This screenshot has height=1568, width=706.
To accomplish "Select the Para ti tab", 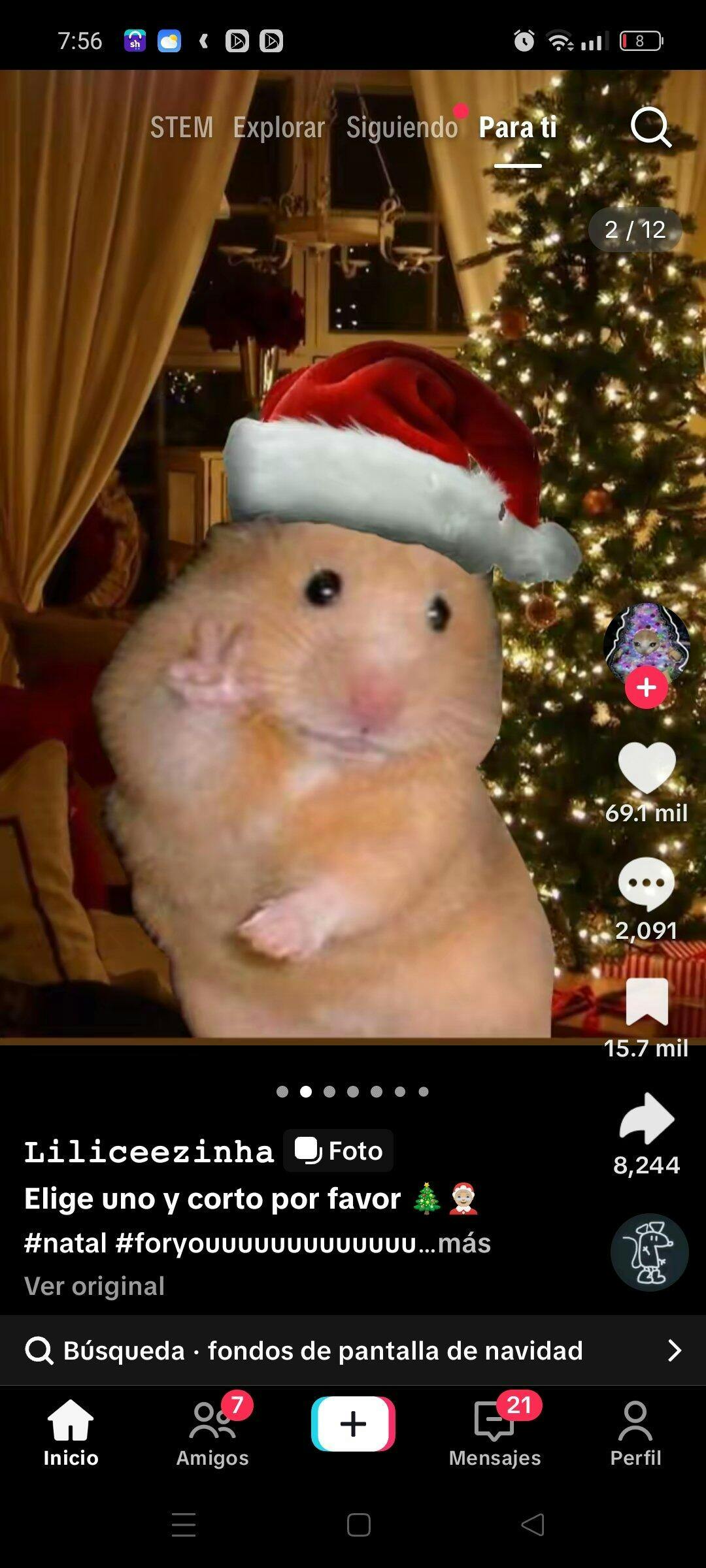I will [517, 127].
